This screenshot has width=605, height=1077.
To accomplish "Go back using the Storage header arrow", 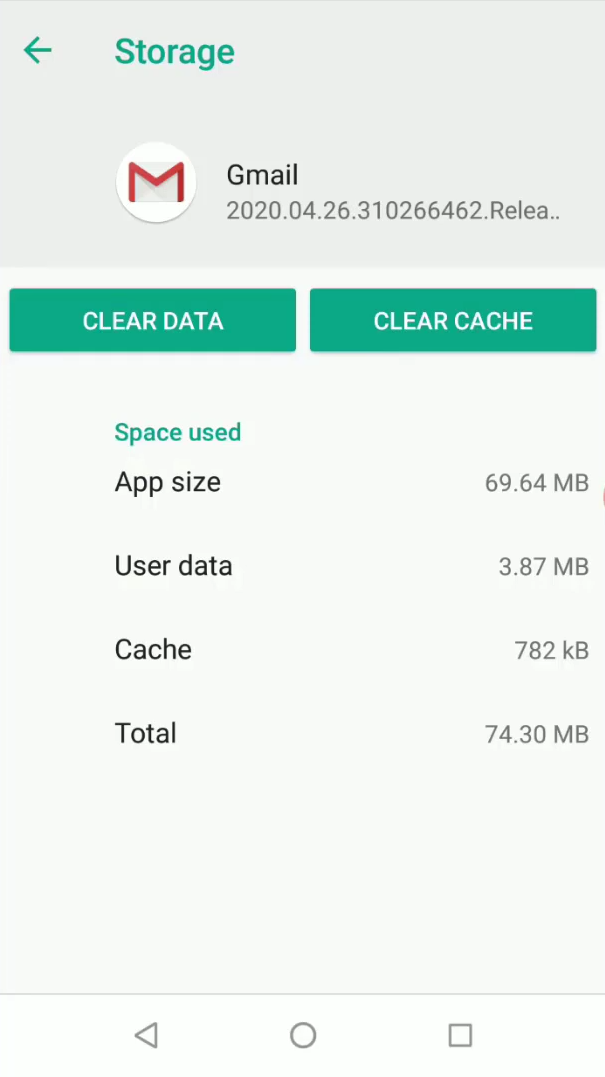I will click(38, 51).
